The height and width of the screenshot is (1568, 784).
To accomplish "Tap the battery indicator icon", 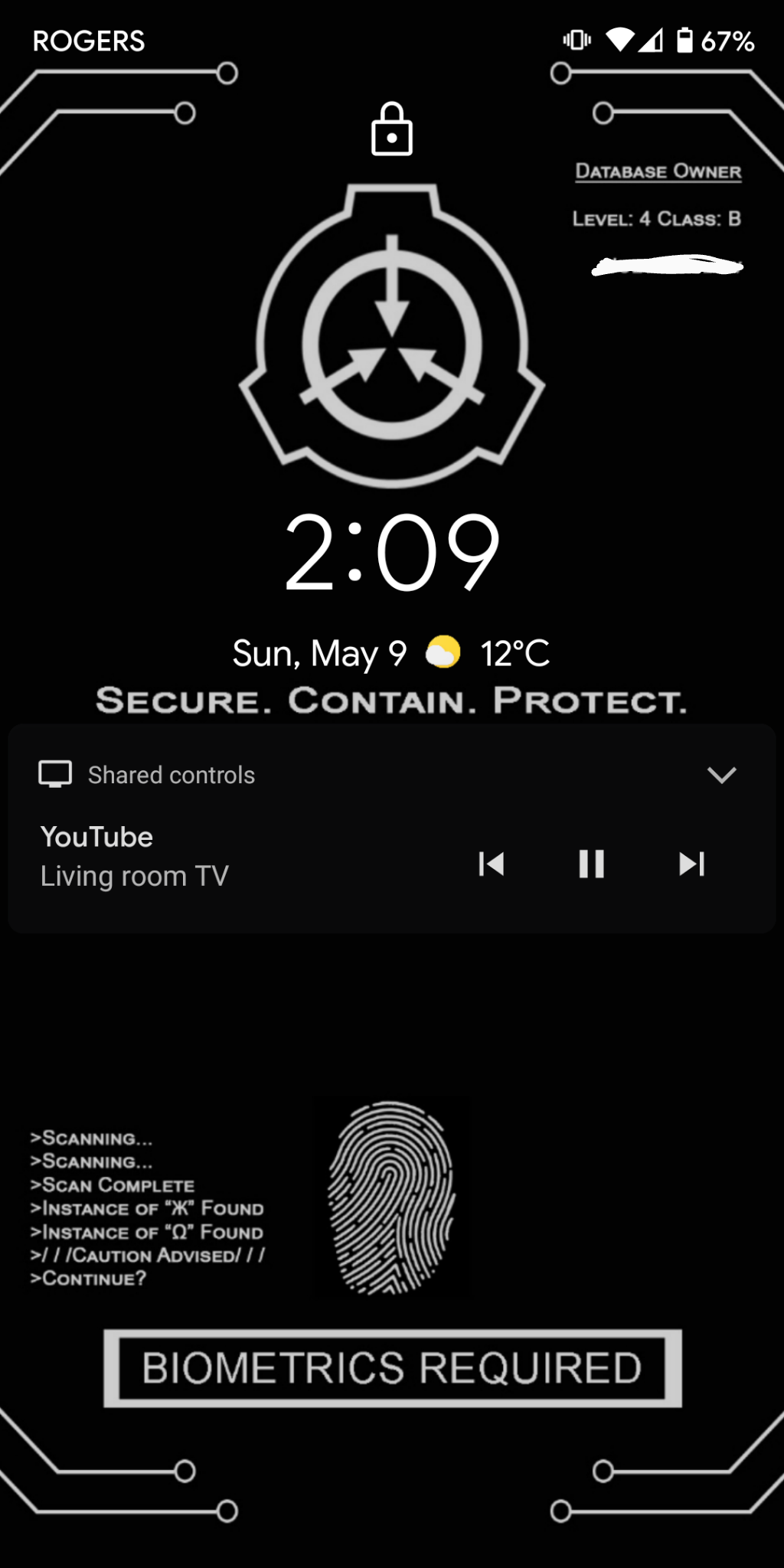I will (687, 40).
